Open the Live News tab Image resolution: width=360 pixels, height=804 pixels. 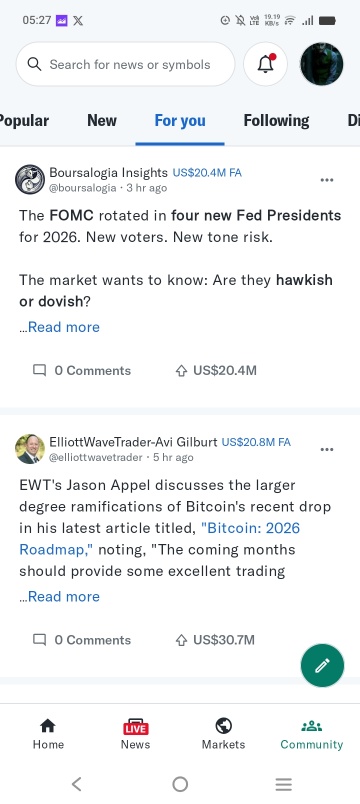coord(135,734)
